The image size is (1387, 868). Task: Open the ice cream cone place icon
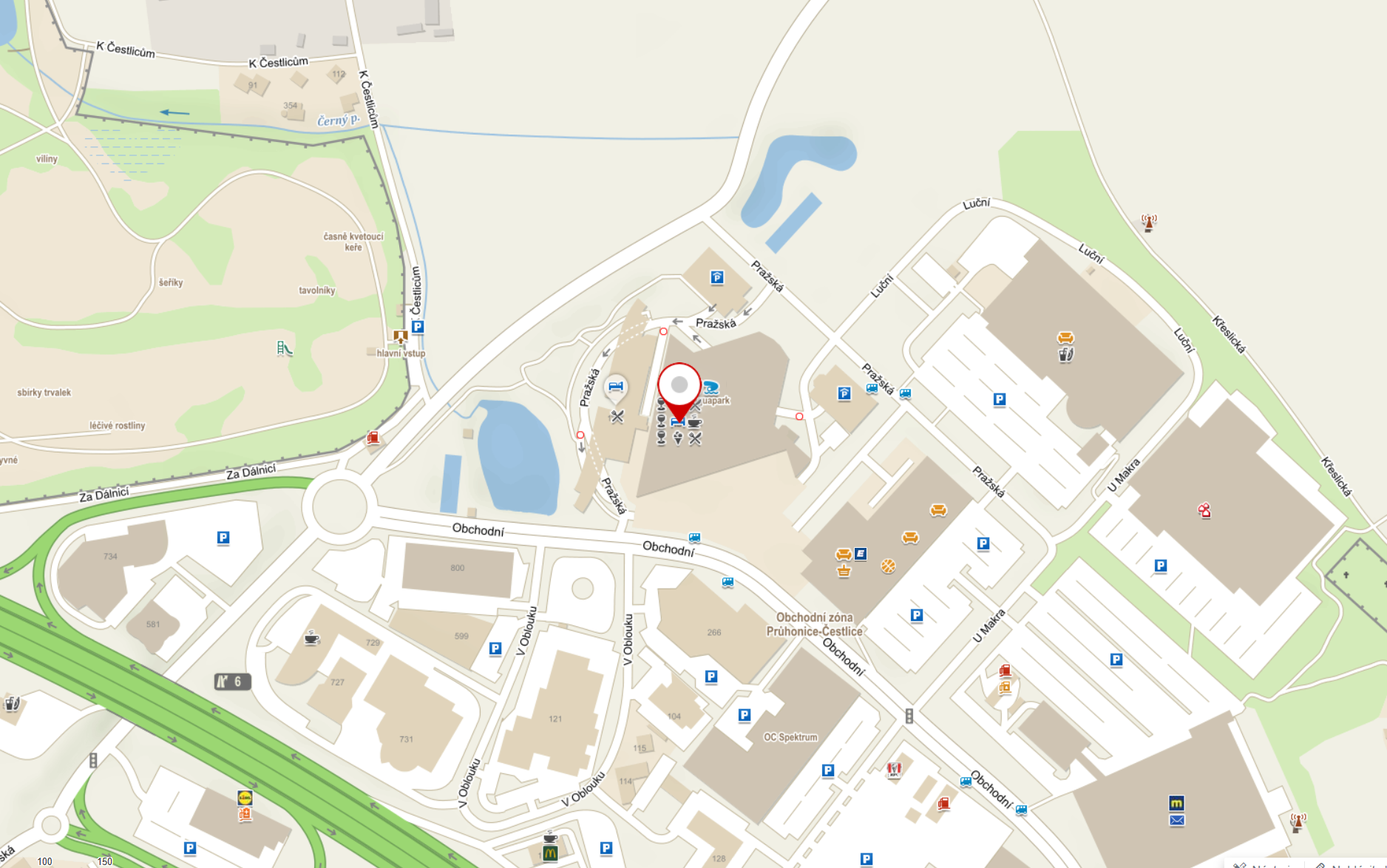[678, 438]
